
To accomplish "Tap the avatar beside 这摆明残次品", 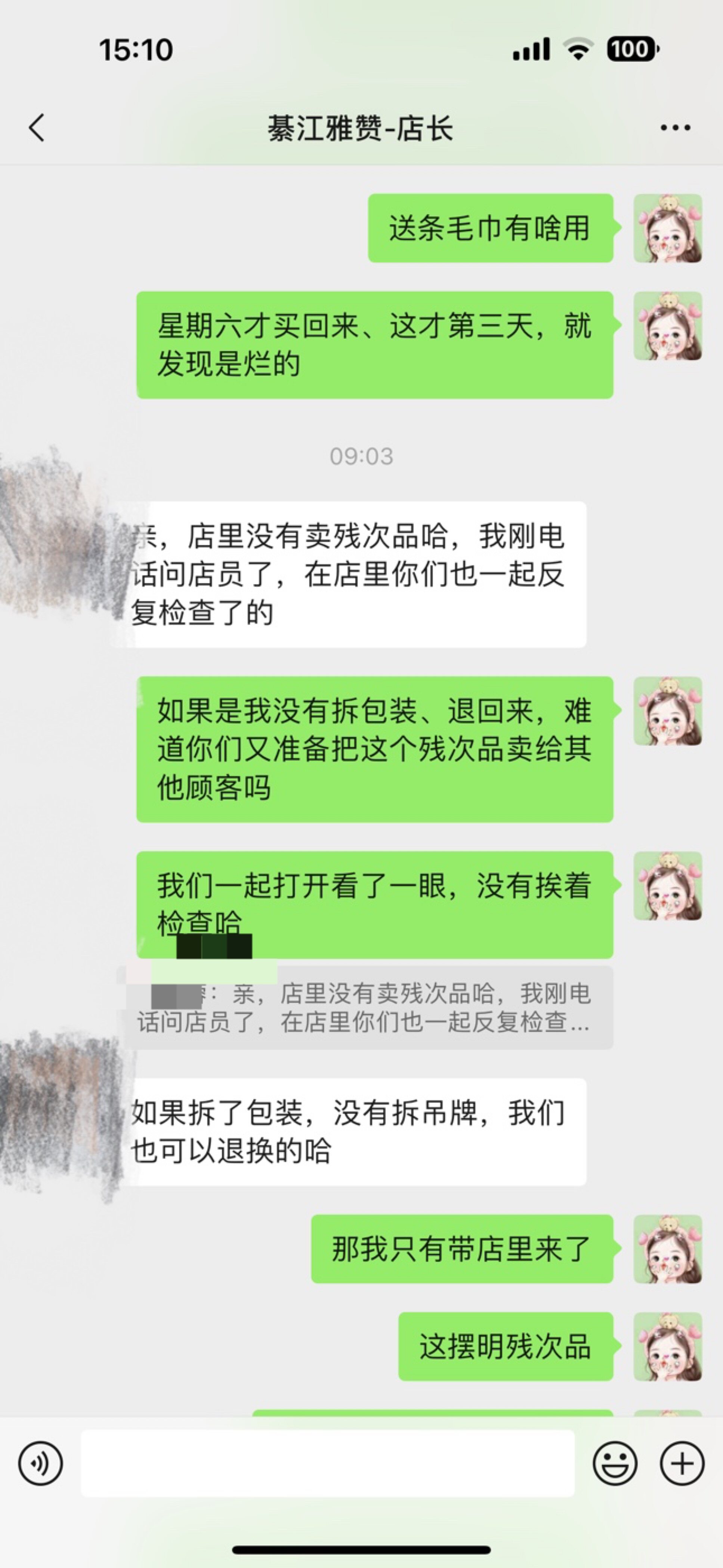I will [x=668, y=1346].
